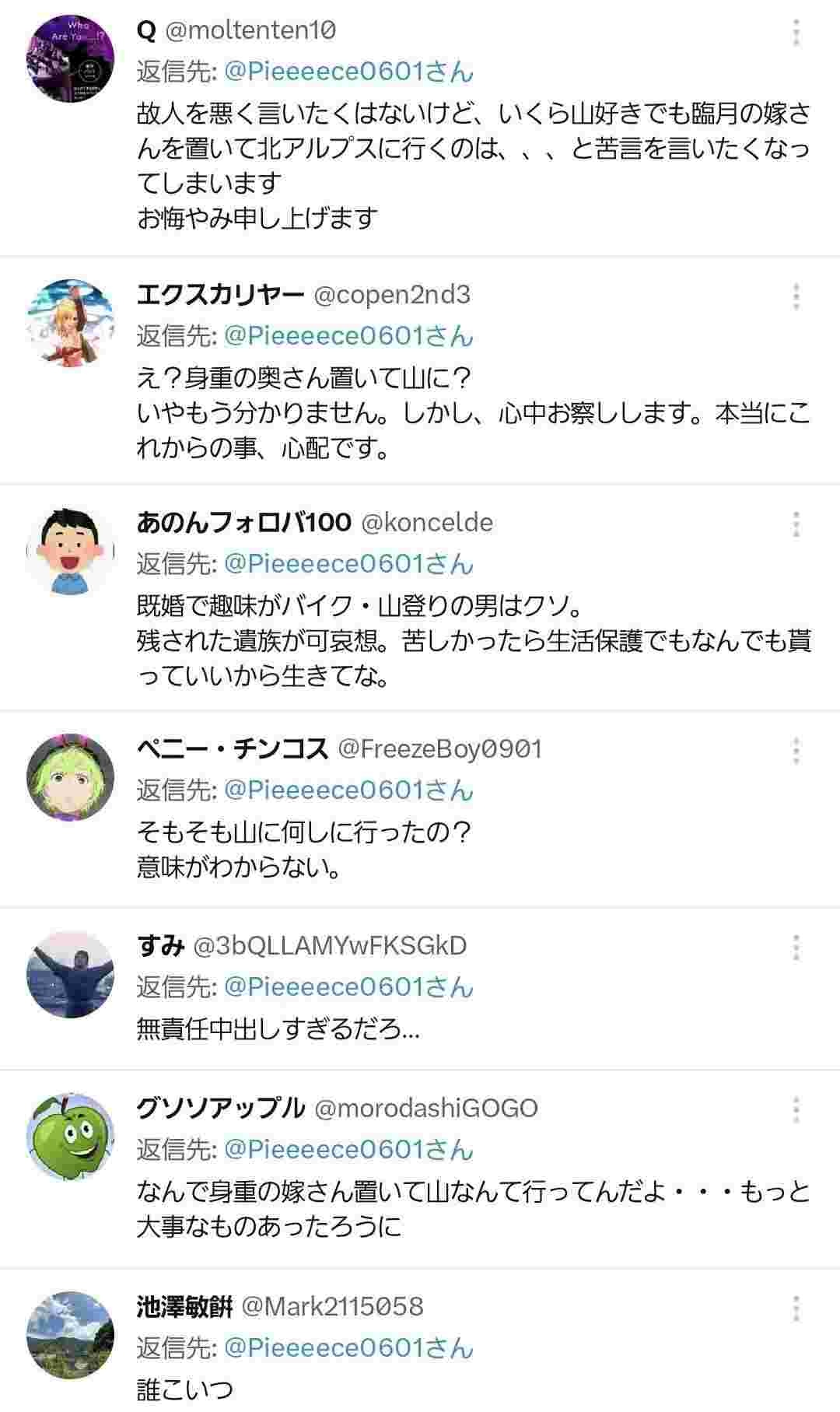Open すみ's profile avatar

click(x=70, y=973)
